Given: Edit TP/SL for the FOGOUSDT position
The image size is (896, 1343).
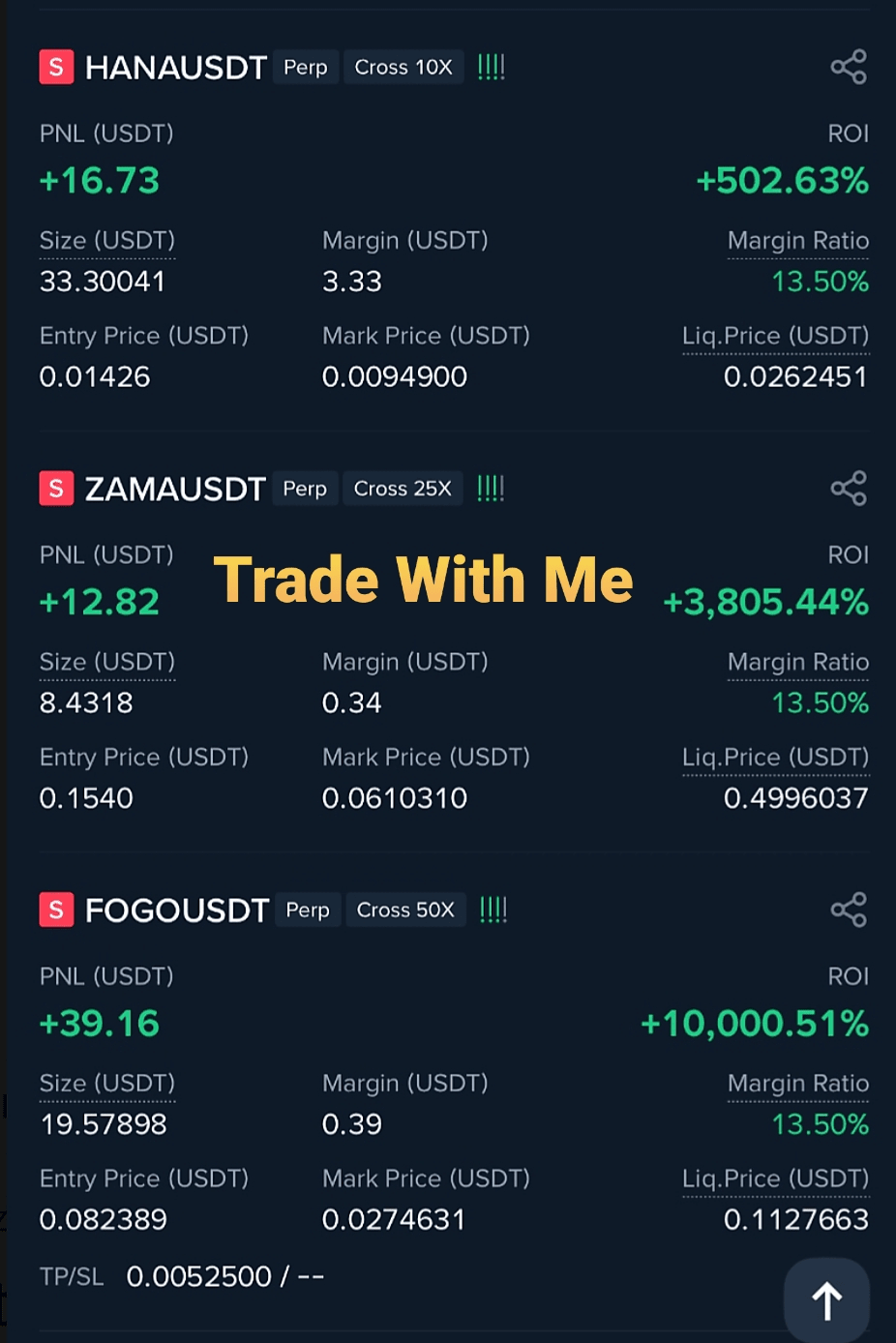Looking at the screenshot, I should click(224, 1276).
